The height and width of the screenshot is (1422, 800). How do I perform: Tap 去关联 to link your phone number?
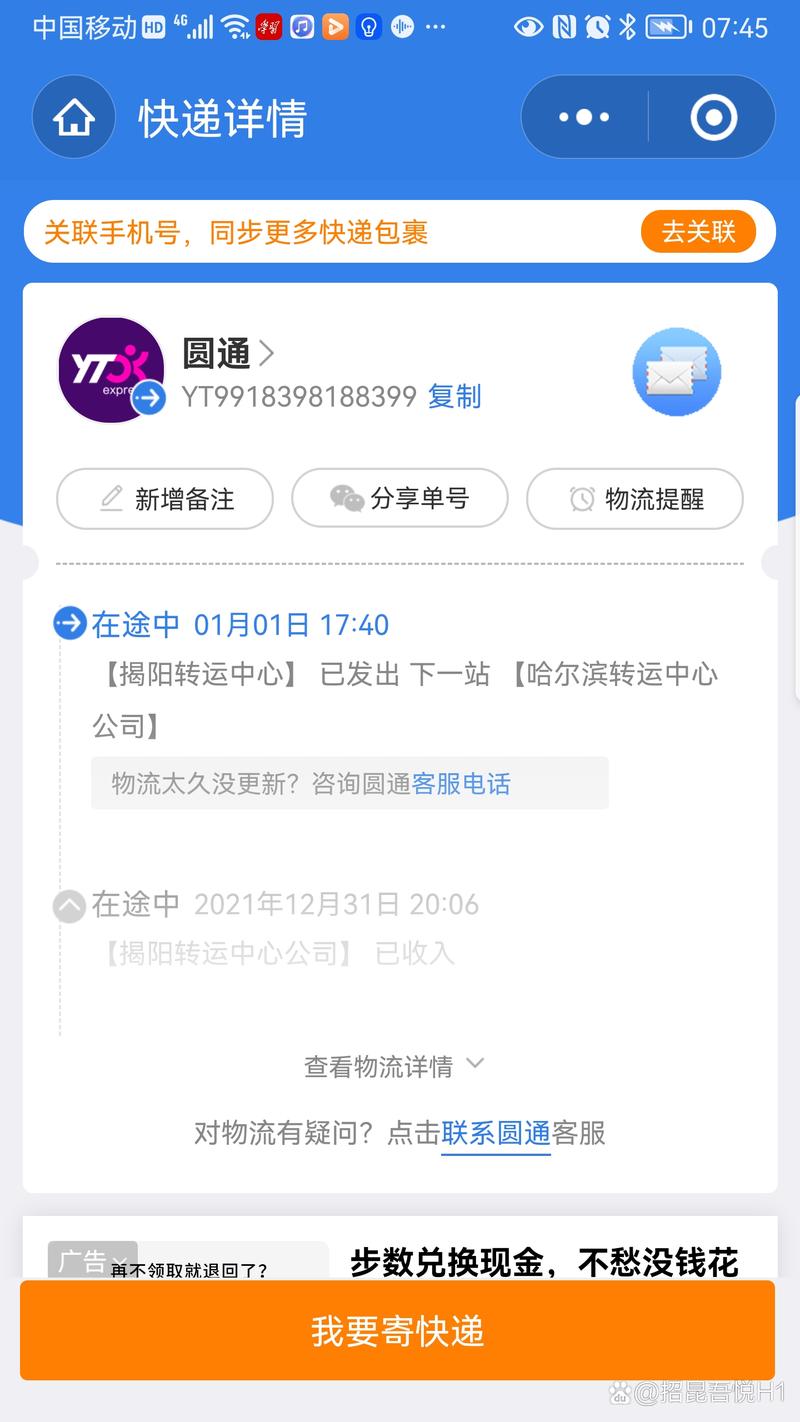coord(700,231)
